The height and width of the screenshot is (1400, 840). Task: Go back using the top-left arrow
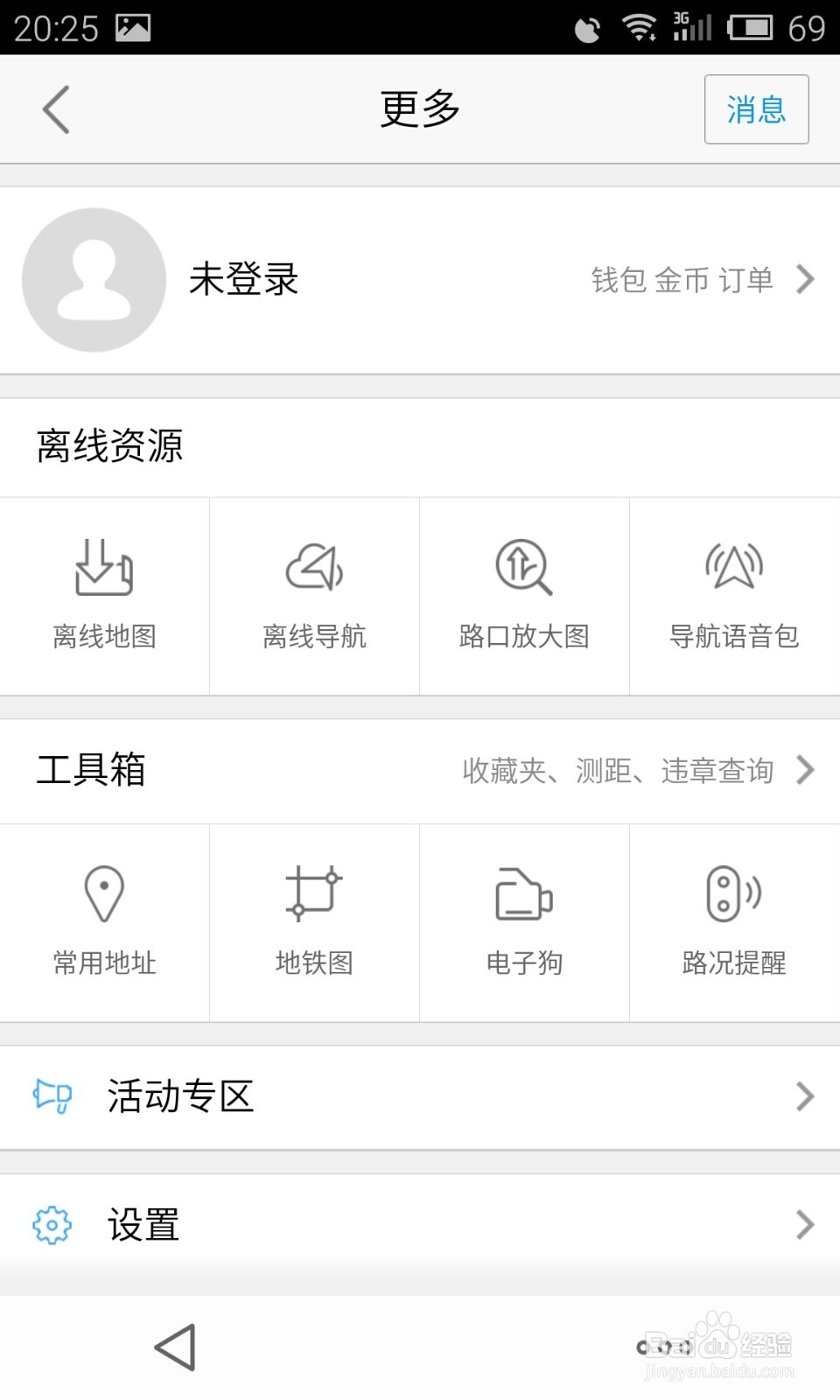tap(56, 109)
